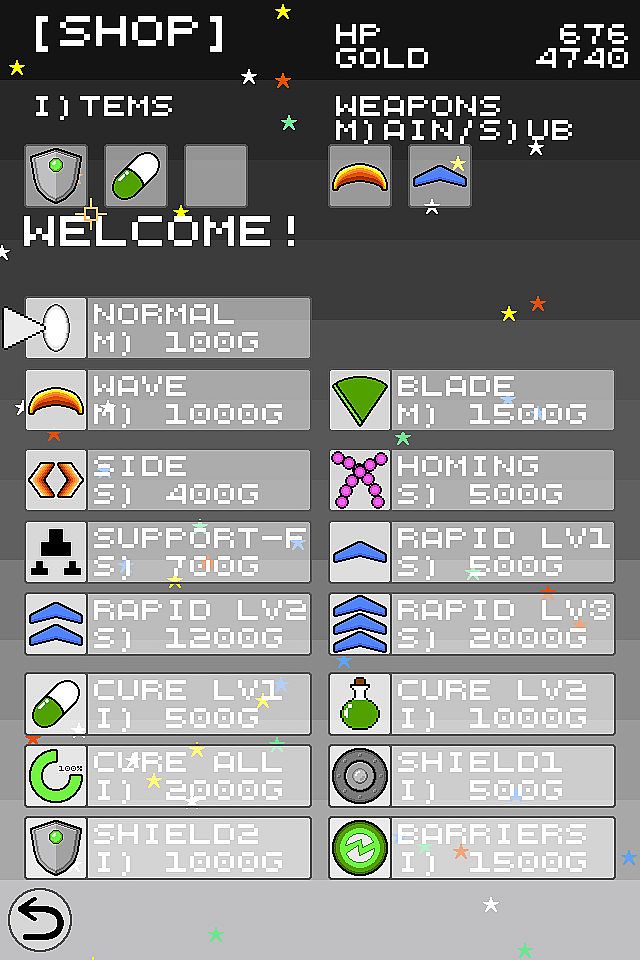
Task: Purchase the HOMING sub weapon
Action: (472, 480)
